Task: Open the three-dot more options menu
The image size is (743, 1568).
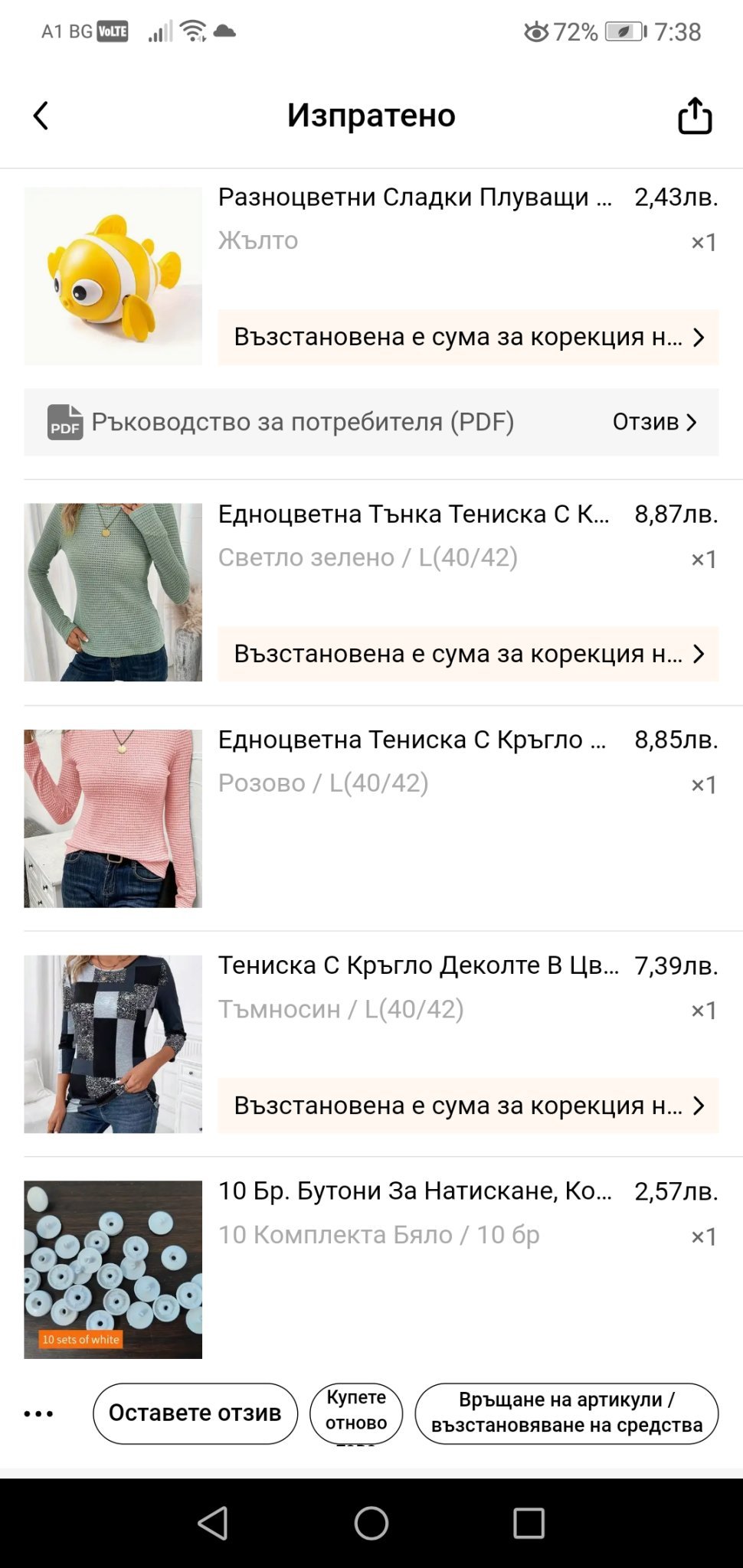Action: click(x=38, y=1413)
